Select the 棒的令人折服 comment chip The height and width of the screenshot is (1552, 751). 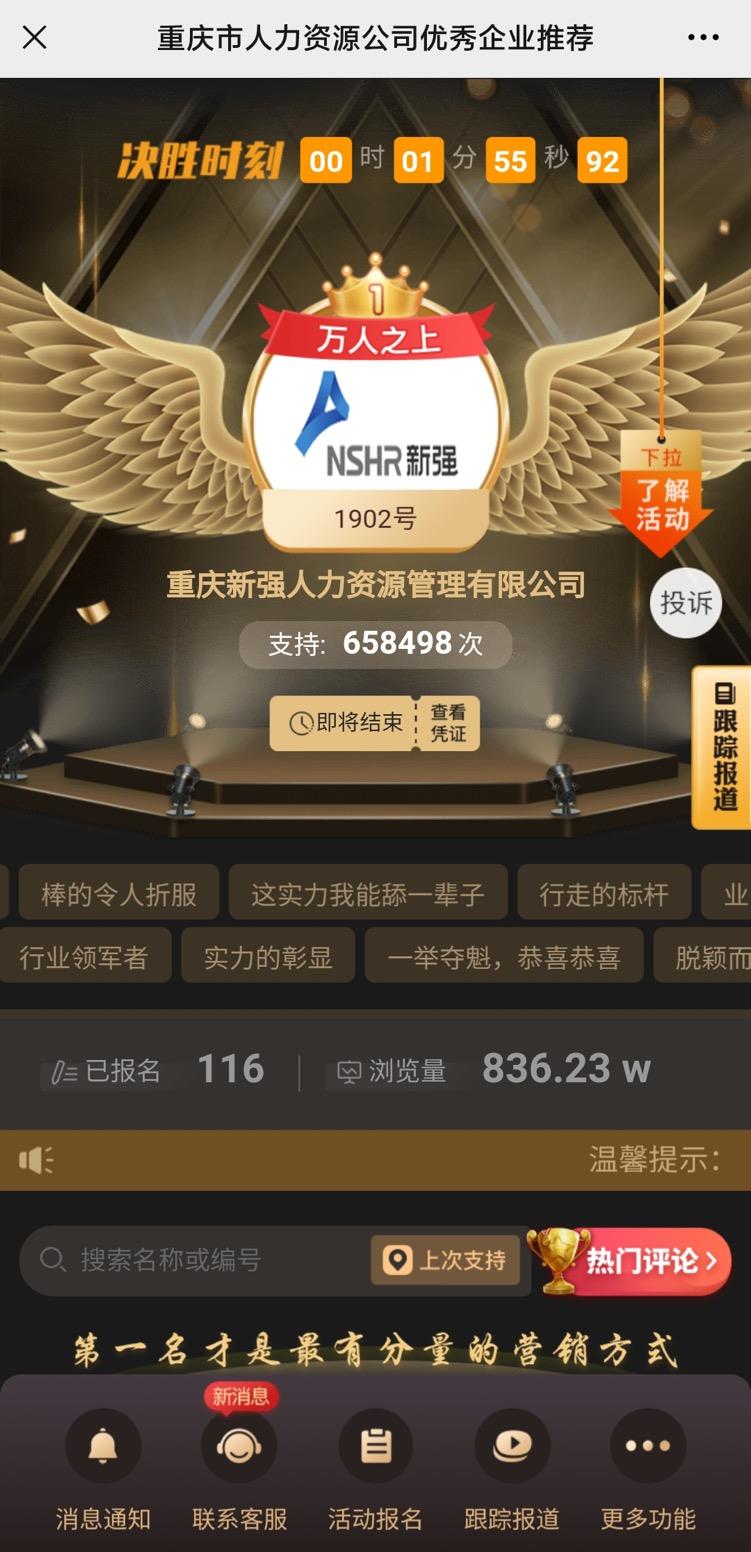point(119,893)
